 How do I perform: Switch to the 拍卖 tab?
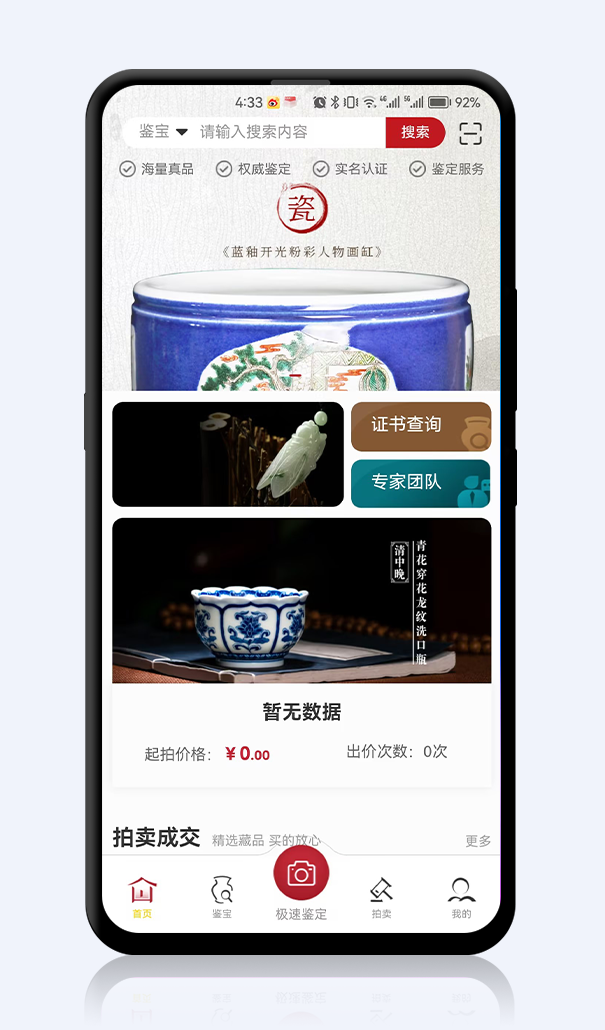click(x=381, y=897)
